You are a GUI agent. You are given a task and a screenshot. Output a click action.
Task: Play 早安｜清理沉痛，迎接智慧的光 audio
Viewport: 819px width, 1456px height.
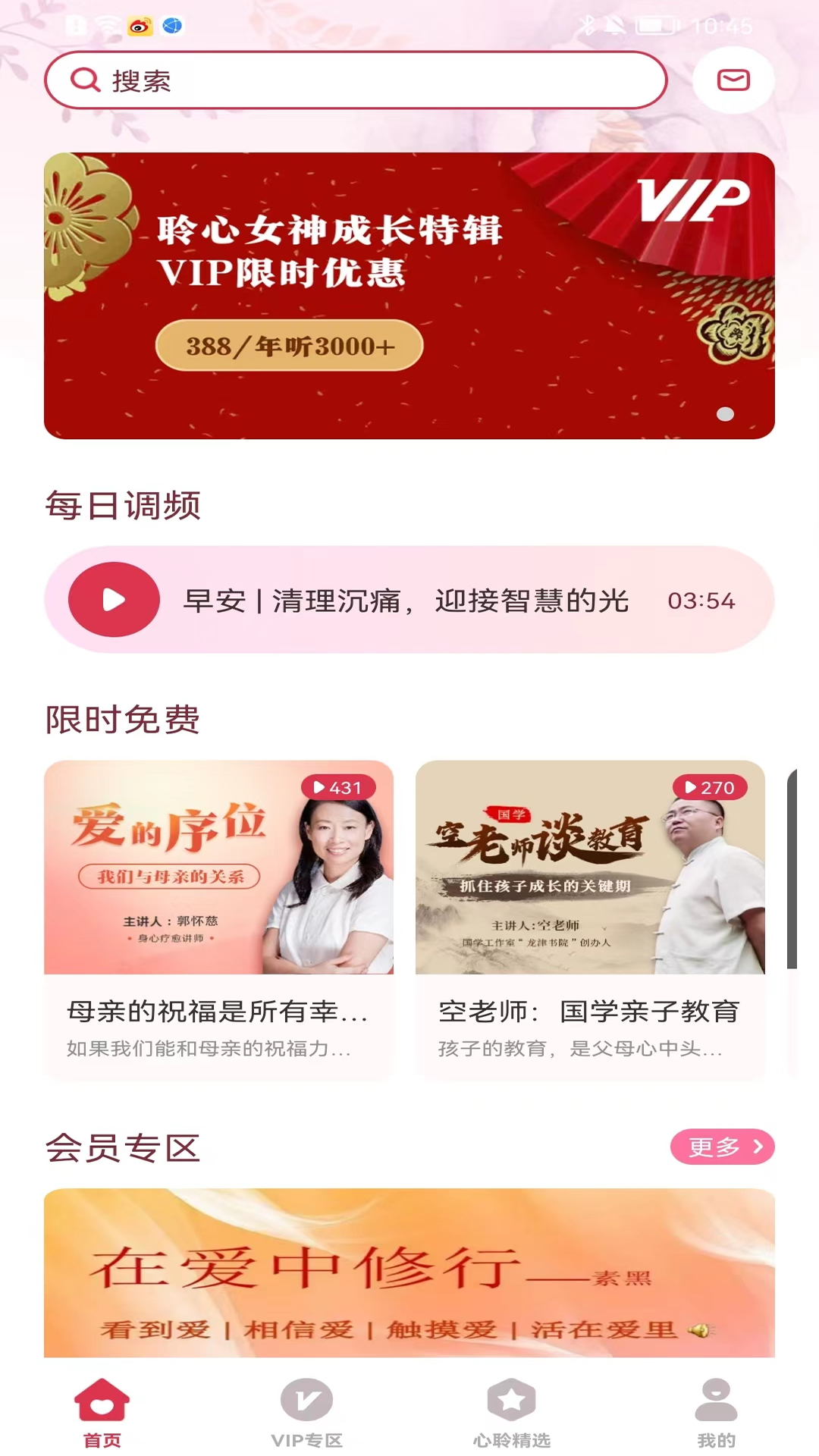coord(115,599)
